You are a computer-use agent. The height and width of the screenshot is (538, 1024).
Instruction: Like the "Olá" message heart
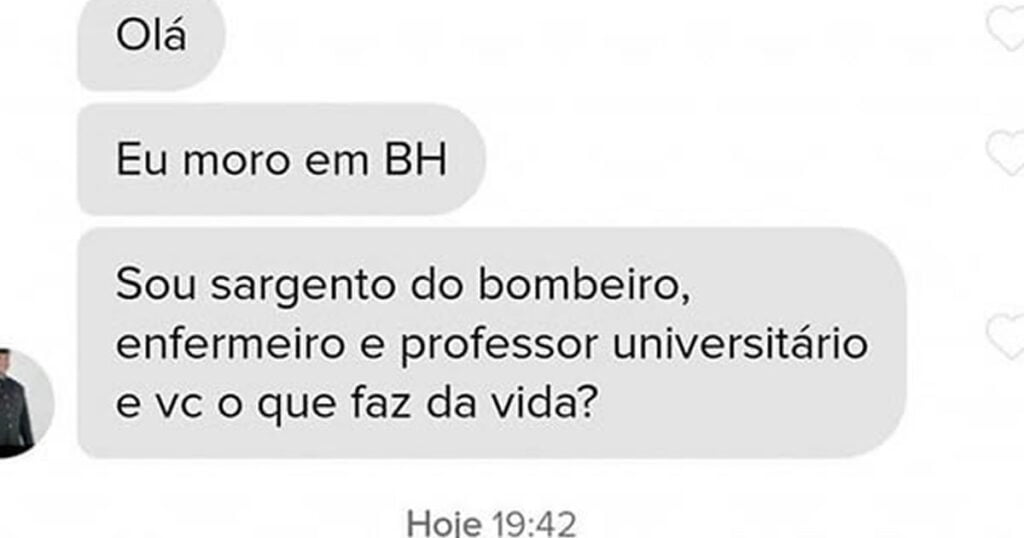click(x=1006, y=30)
